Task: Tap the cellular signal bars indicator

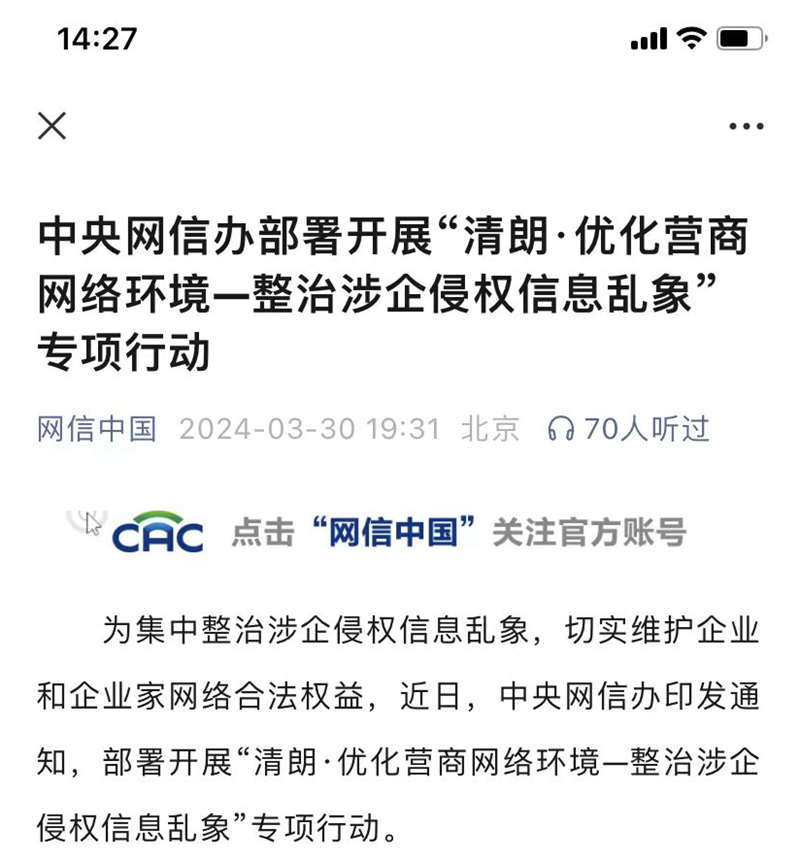Action: tap(651, 37)
